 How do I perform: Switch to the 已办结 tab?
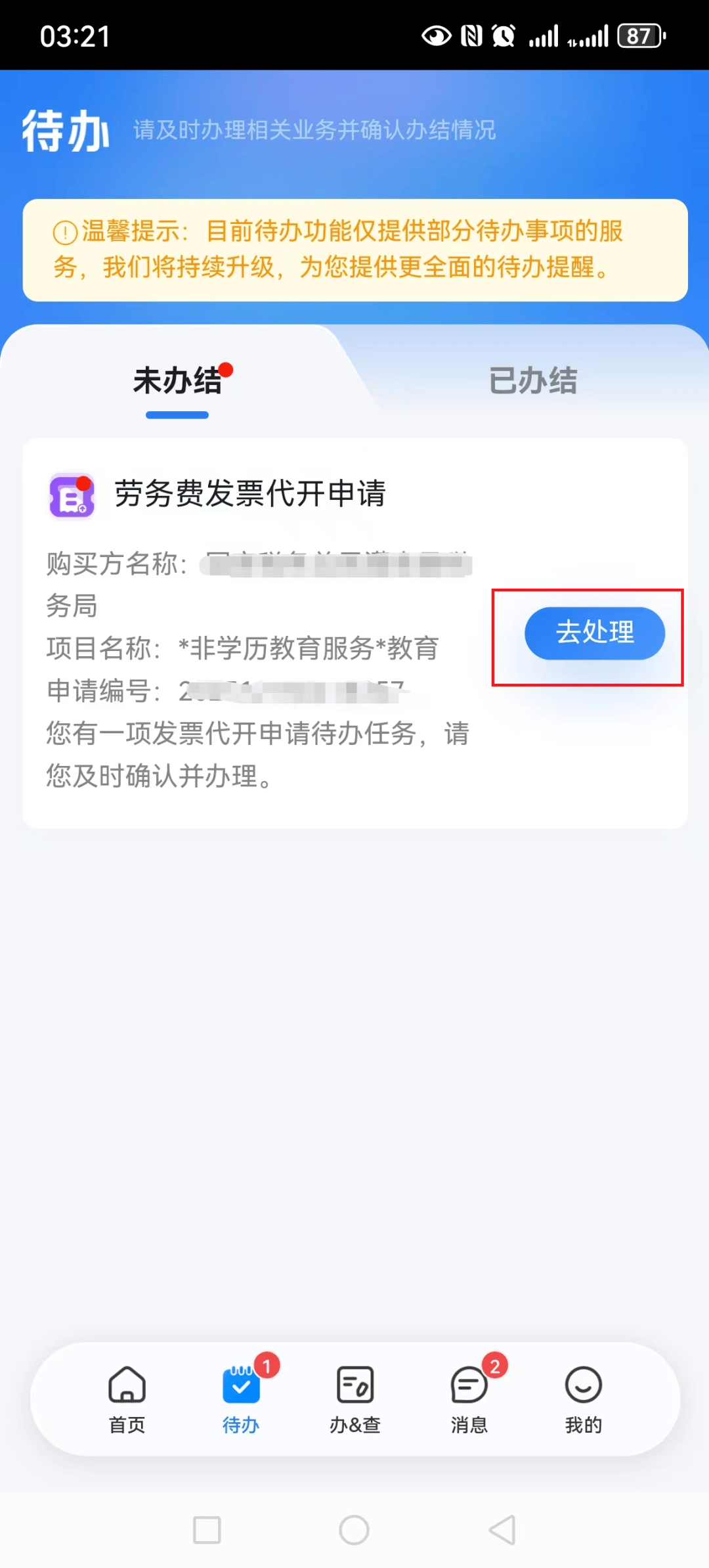pos(532,381)
